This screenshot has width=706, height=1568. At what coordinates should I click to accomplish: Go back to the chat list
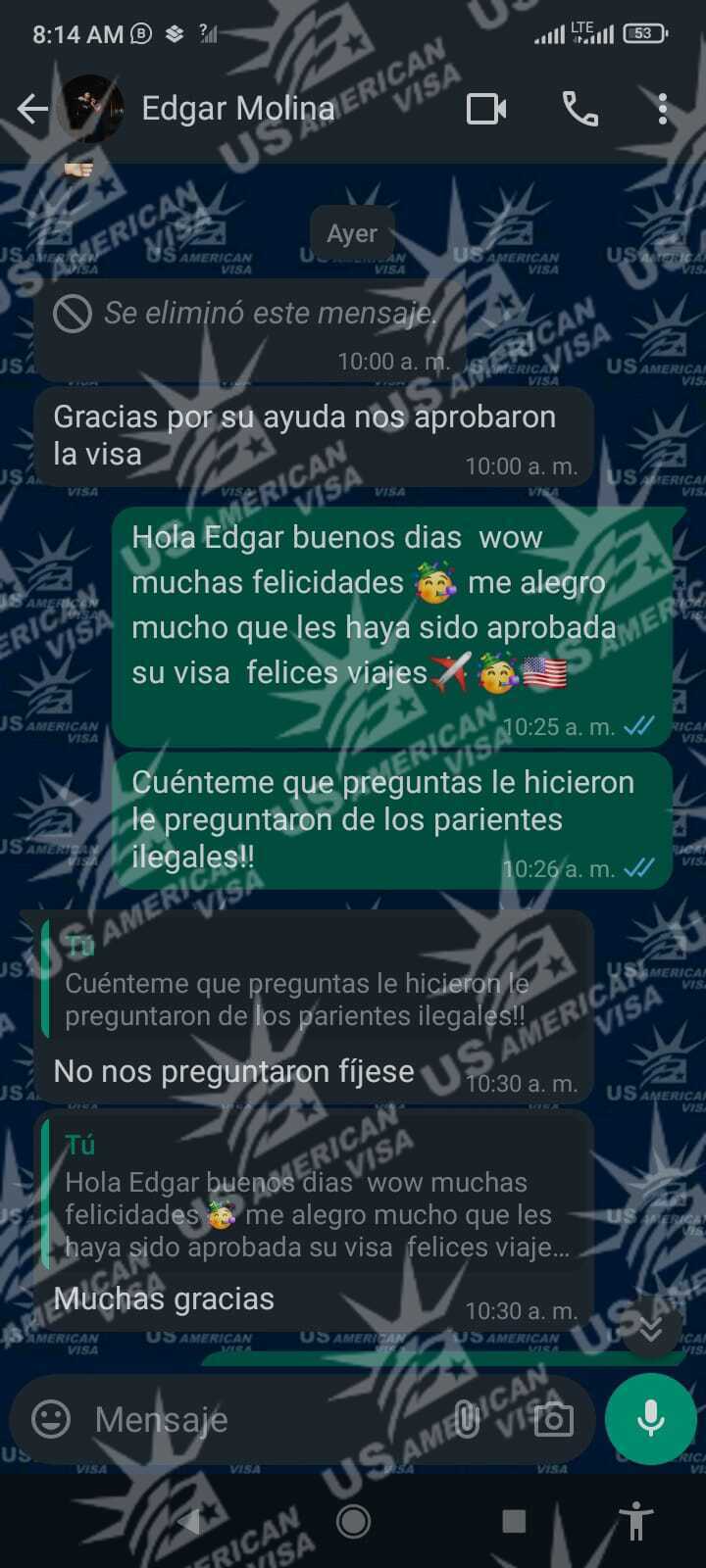pyautogui.click(x=32, y=109)
